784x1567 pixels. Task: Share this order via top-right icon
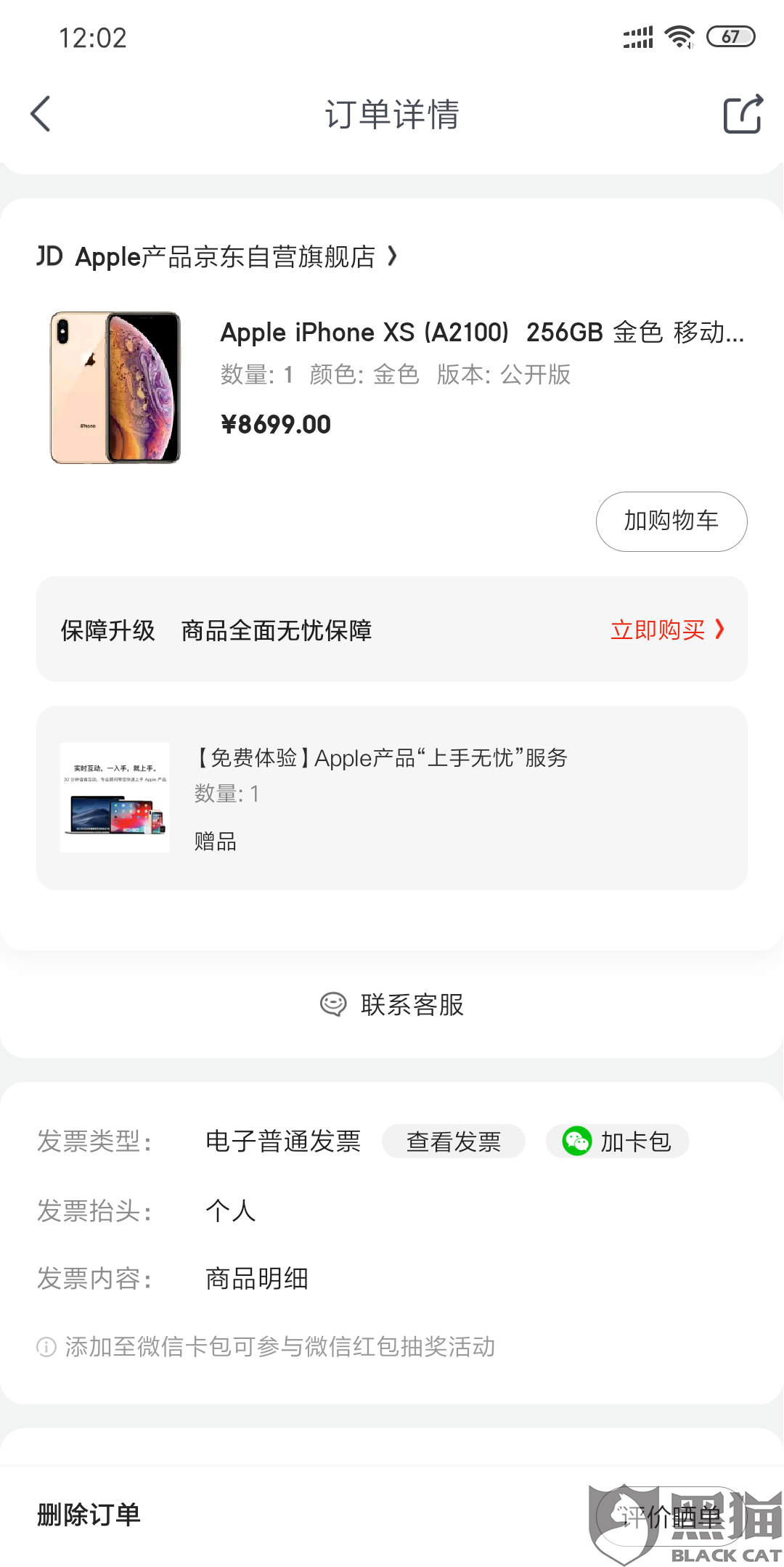(743, 114)
